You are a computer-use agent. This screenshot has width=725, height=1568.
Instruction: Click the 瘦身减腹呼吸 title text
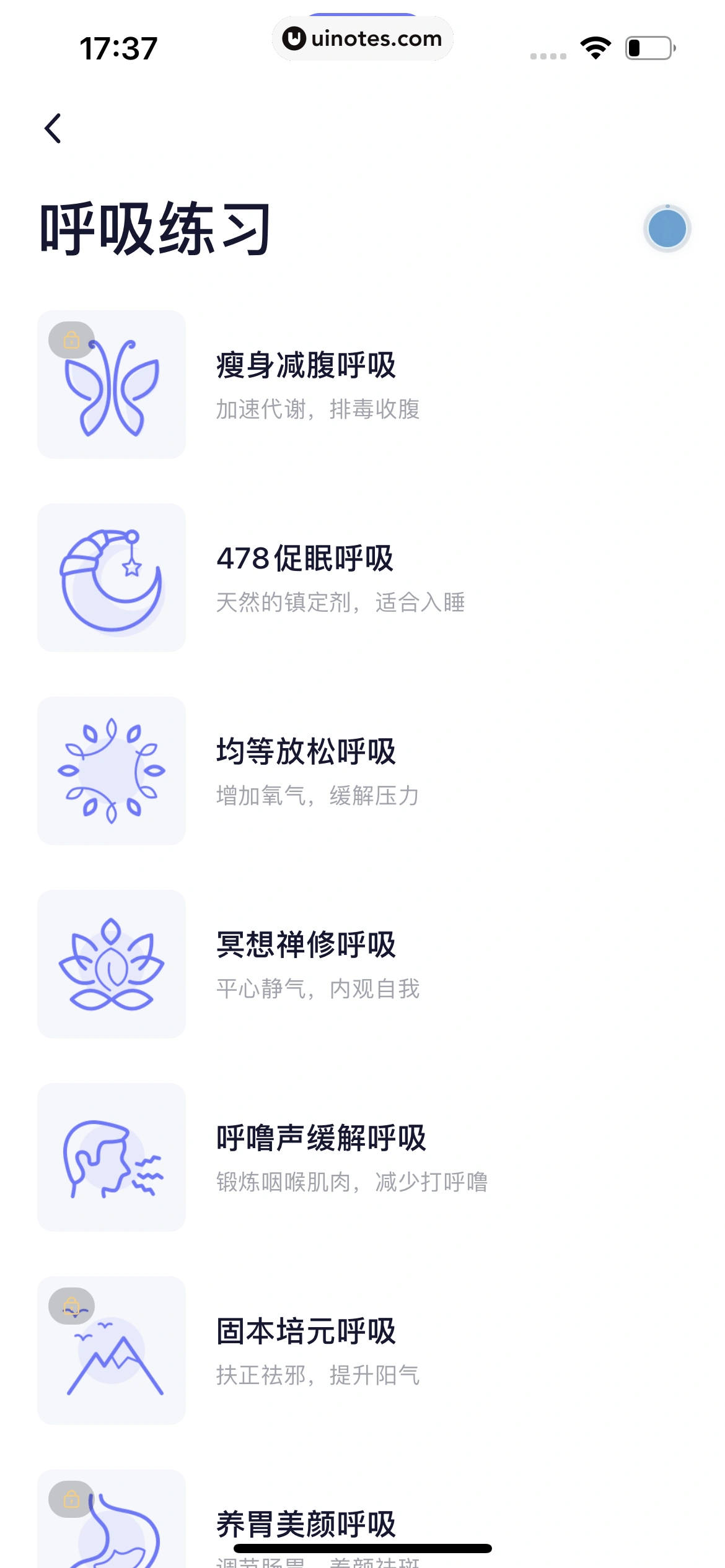pyautogui.click(x=306, y=366)
